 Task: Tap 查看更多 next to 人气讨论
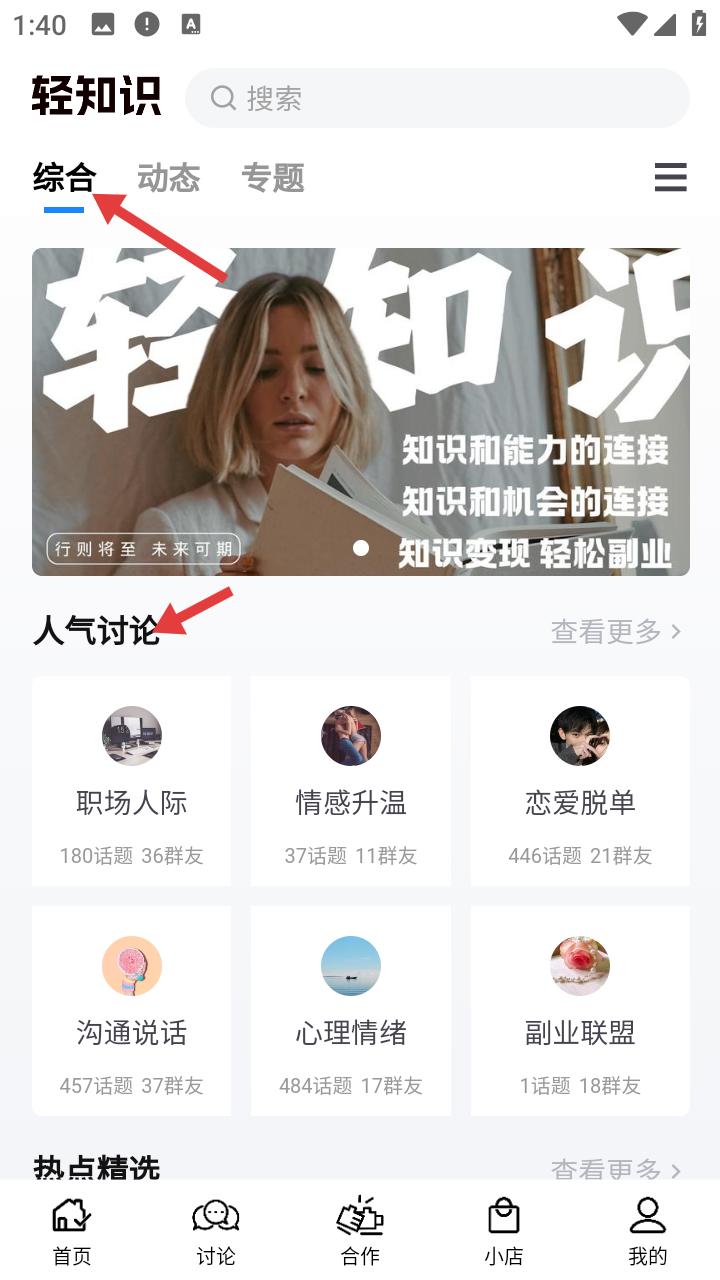point(616,631)
